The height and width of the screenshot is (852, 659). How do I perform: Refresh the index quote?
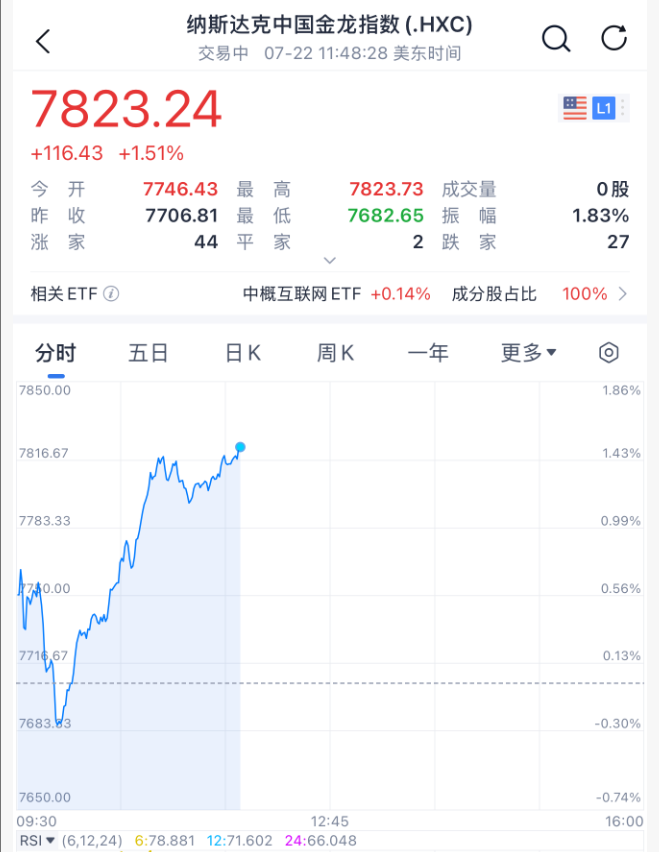(614, 39)
